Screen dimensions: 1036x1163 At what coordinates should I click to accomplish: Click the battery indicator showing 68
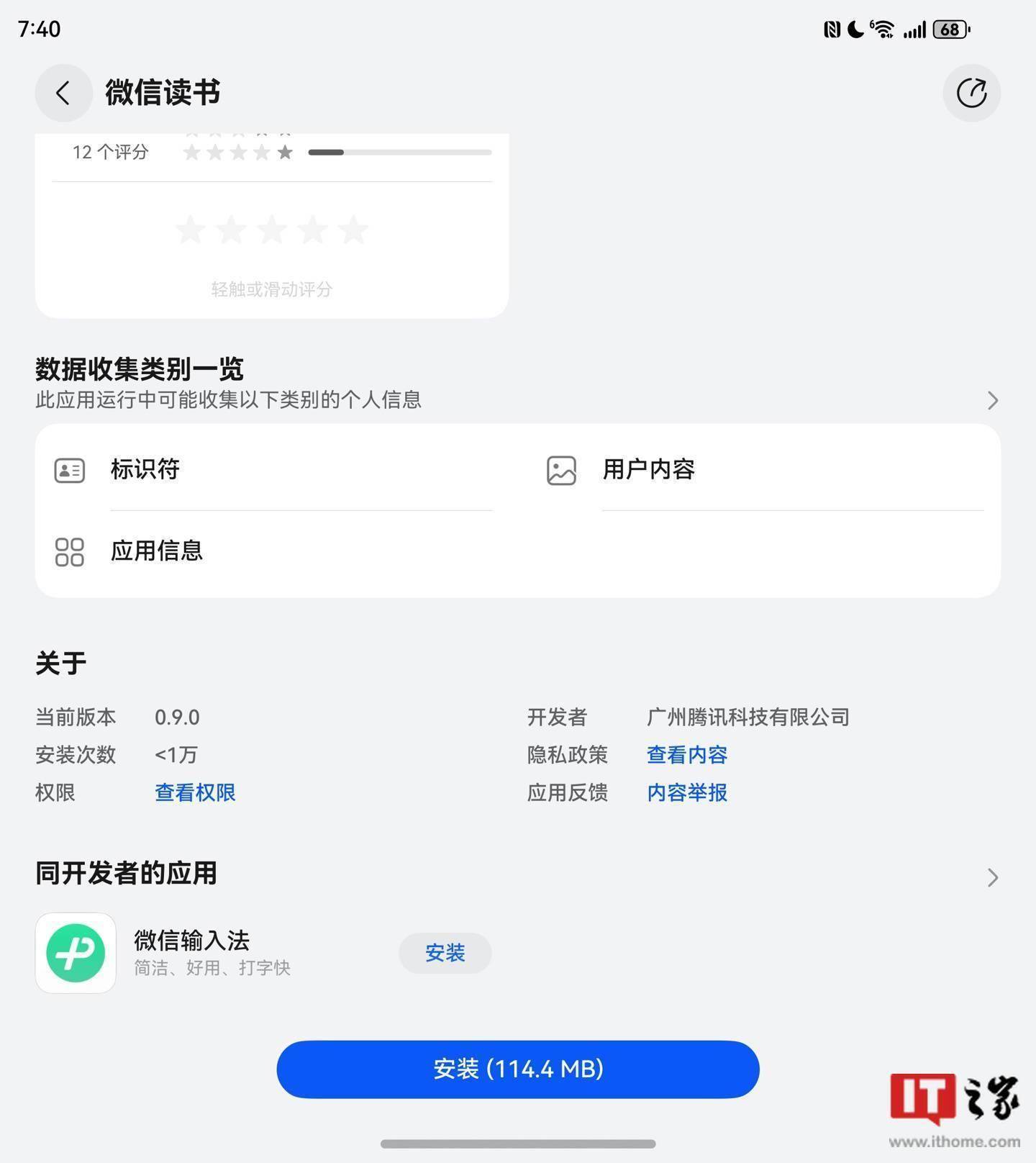[x=948, y=30]
